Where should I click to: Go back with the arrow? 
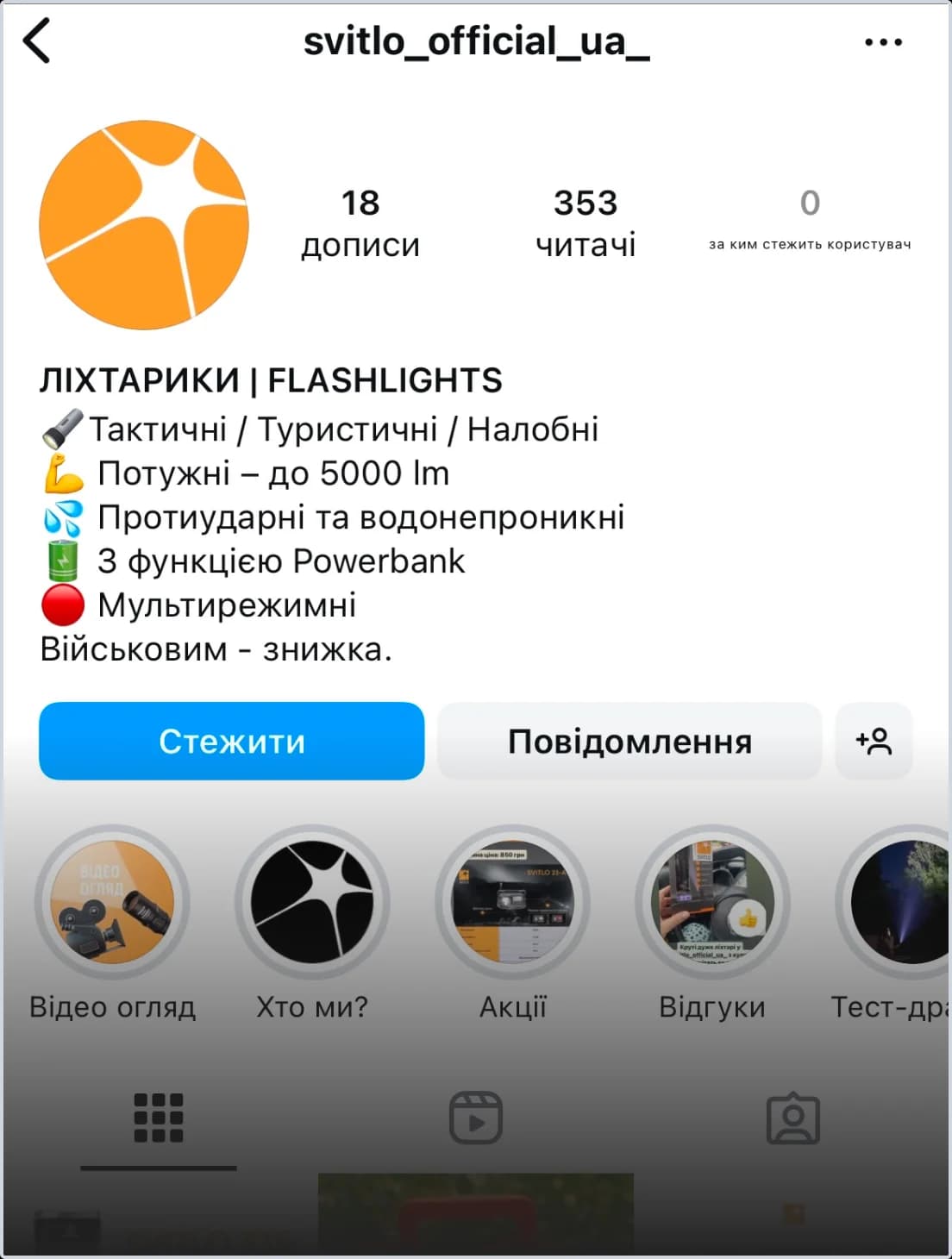(37, 41)
